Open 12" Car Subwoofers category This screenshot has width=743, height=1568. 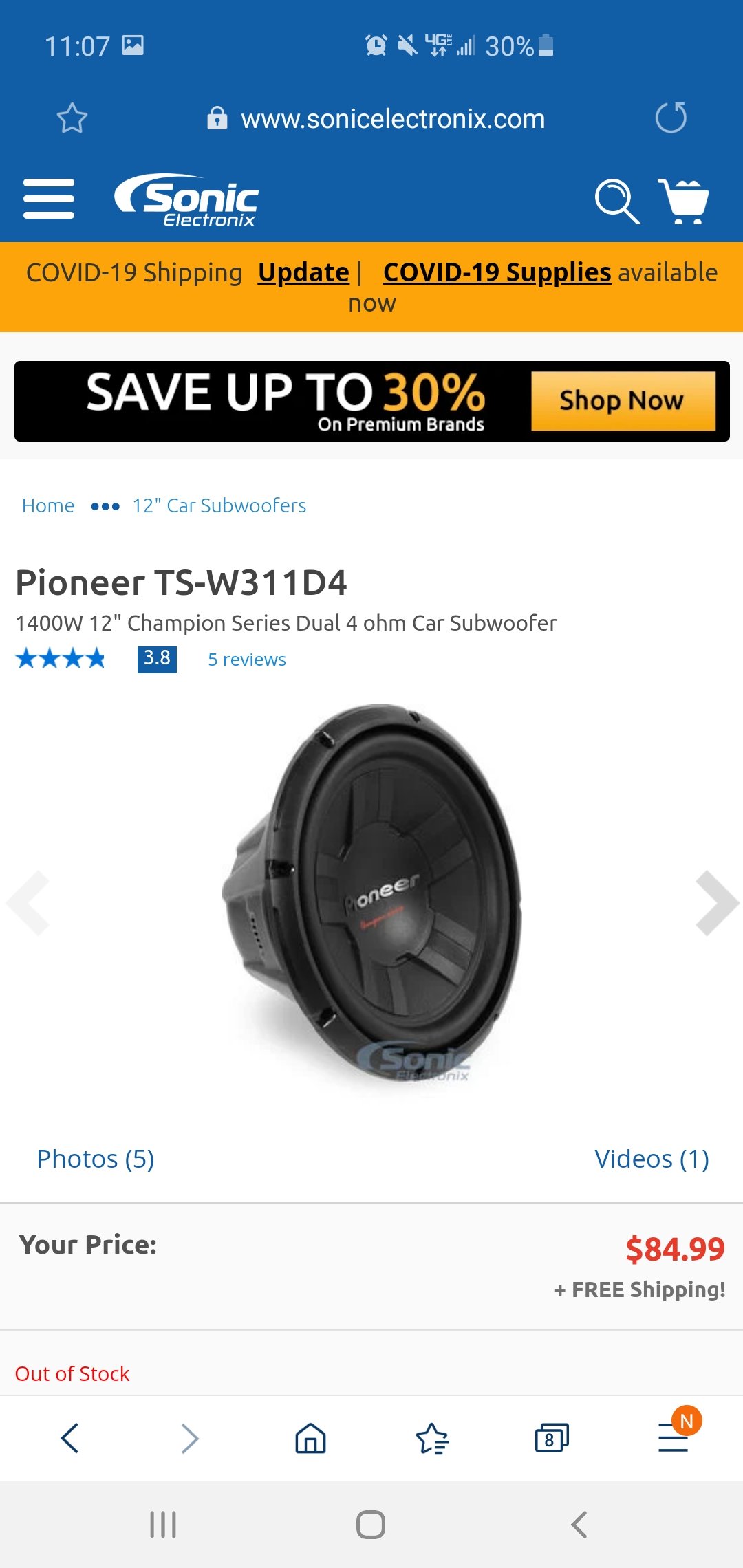(x=219, y=506)
